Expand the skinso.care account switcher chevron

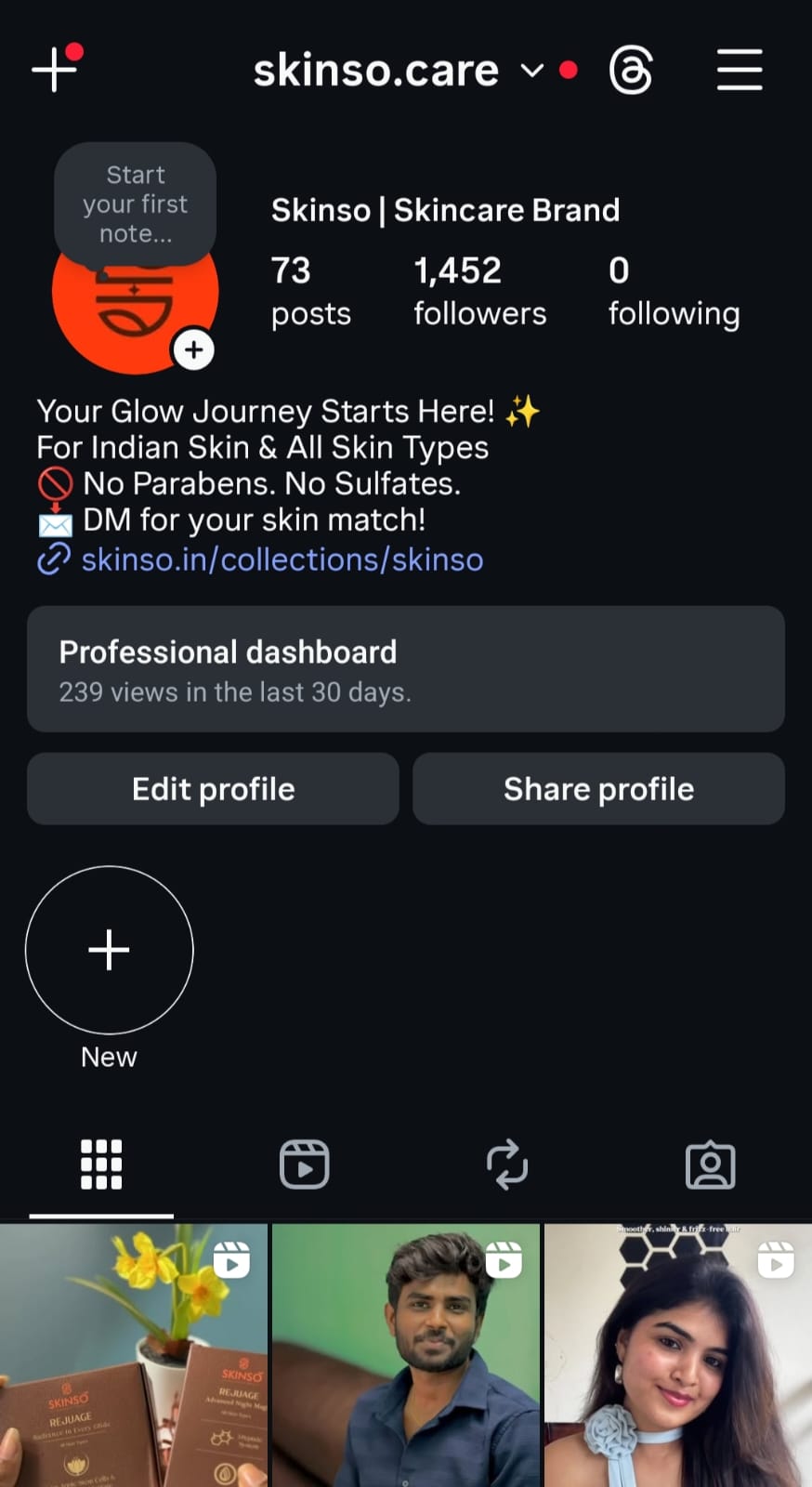point(532,70)
